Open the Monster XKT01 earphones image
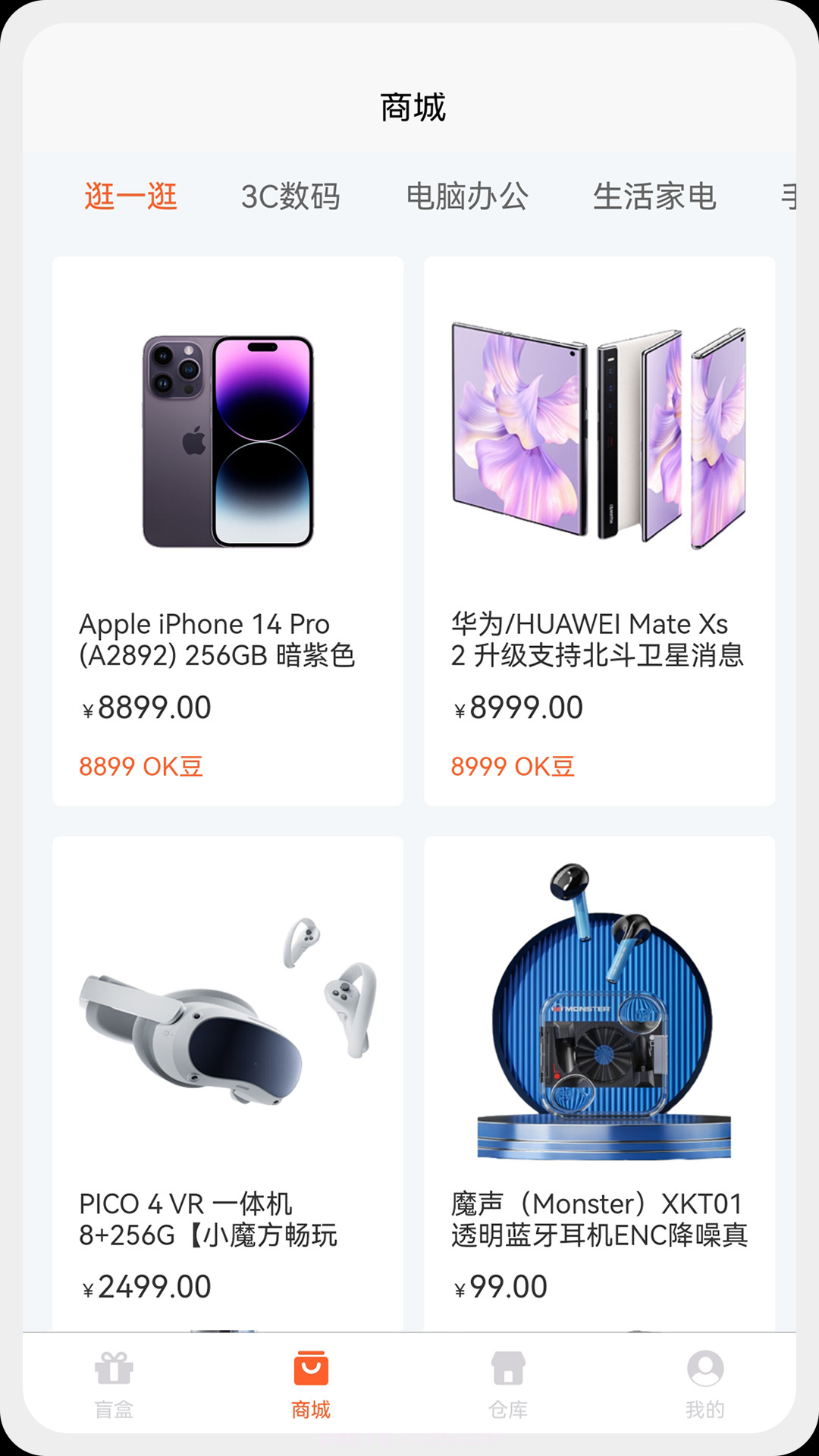Image resolution: width=819 pixels, height=1456 pixels. pos(599,1009)
